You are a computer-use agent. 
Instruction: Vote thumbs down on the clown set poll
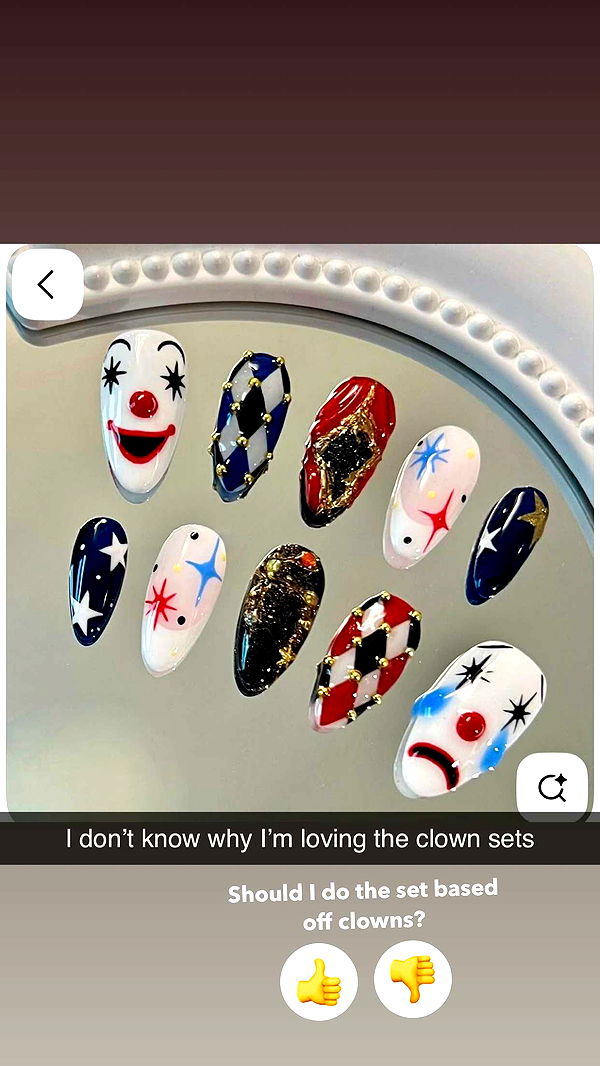click(412, 979)
